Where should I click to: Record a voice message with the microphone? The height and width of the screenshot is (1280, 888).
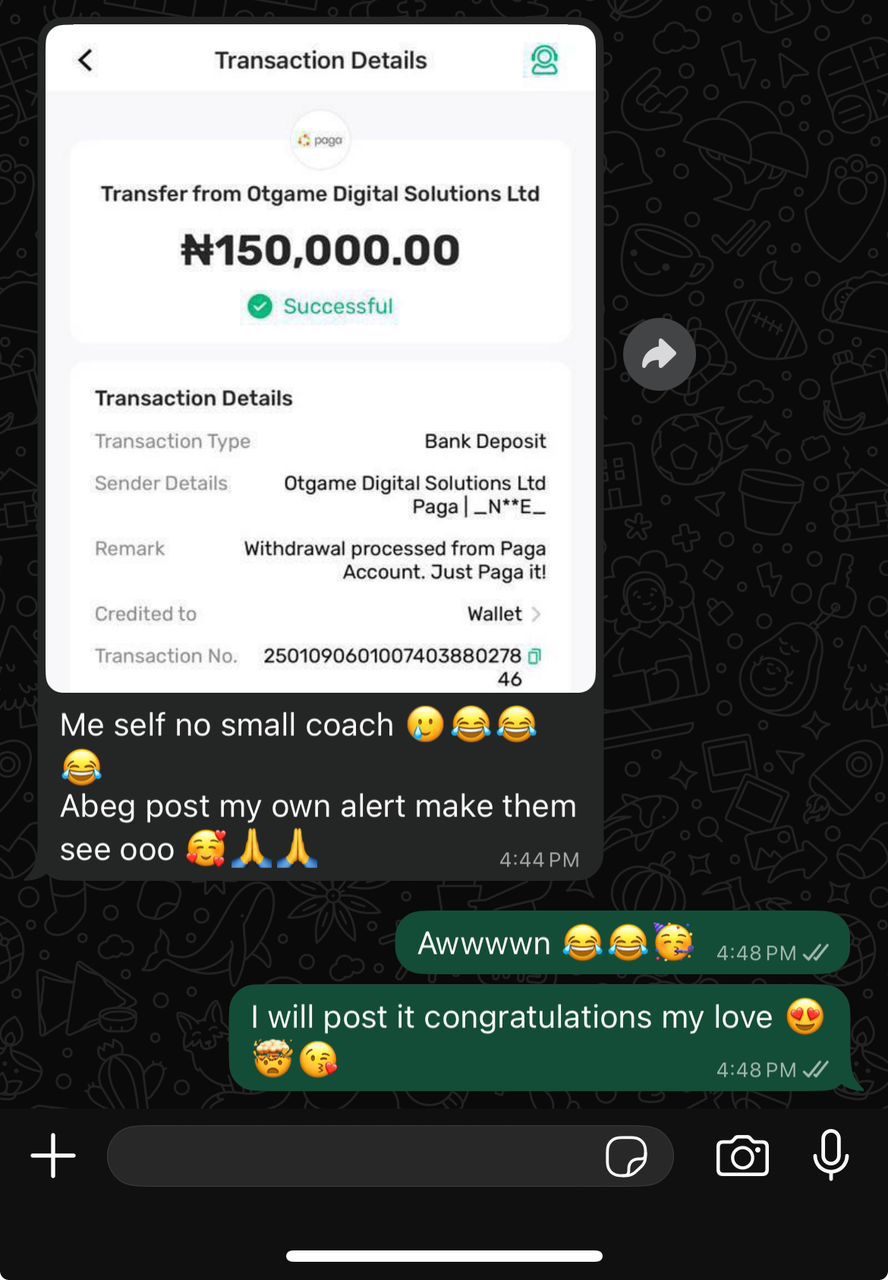830,1156
